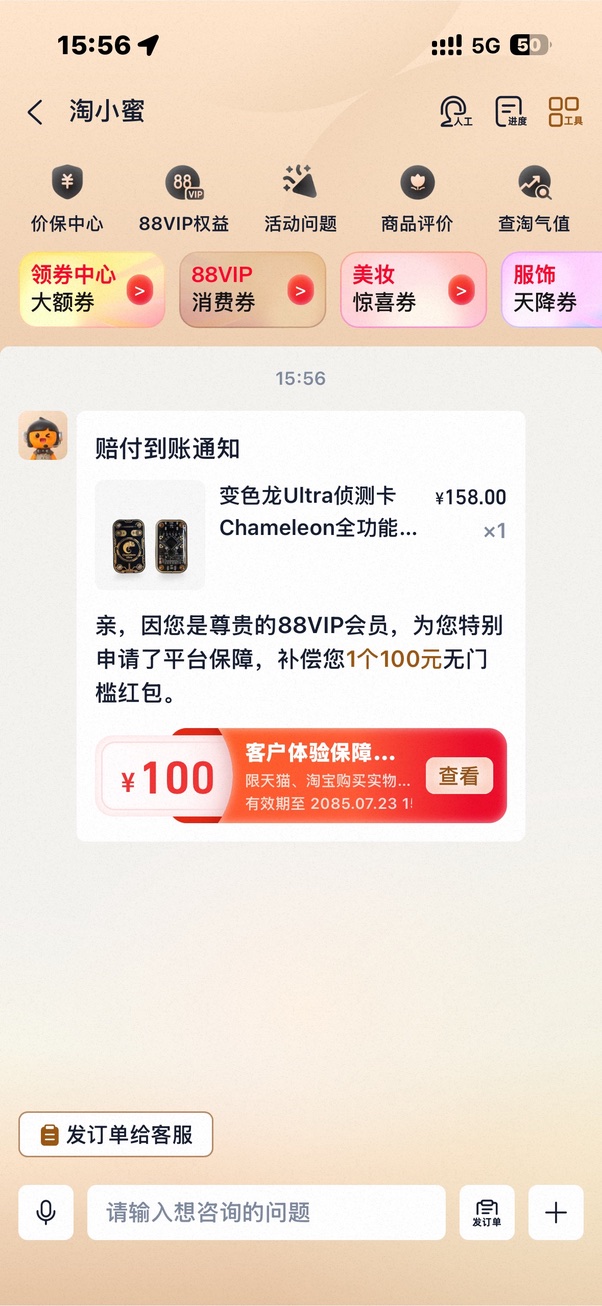Go back from 淘小蜜 chat

point(35,112)
